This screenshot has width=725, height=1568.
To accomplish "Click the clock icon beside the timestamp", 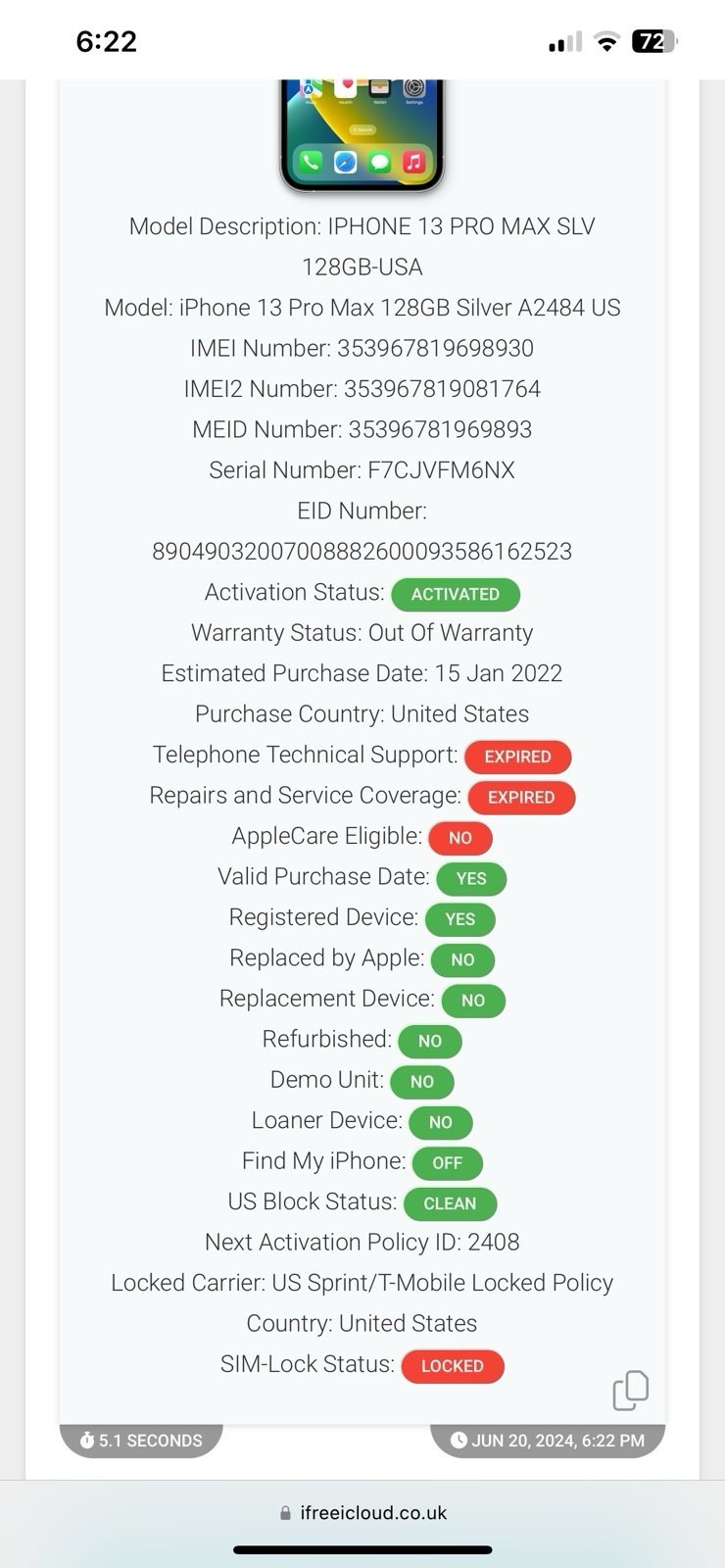I will (x=459, y=1441).
